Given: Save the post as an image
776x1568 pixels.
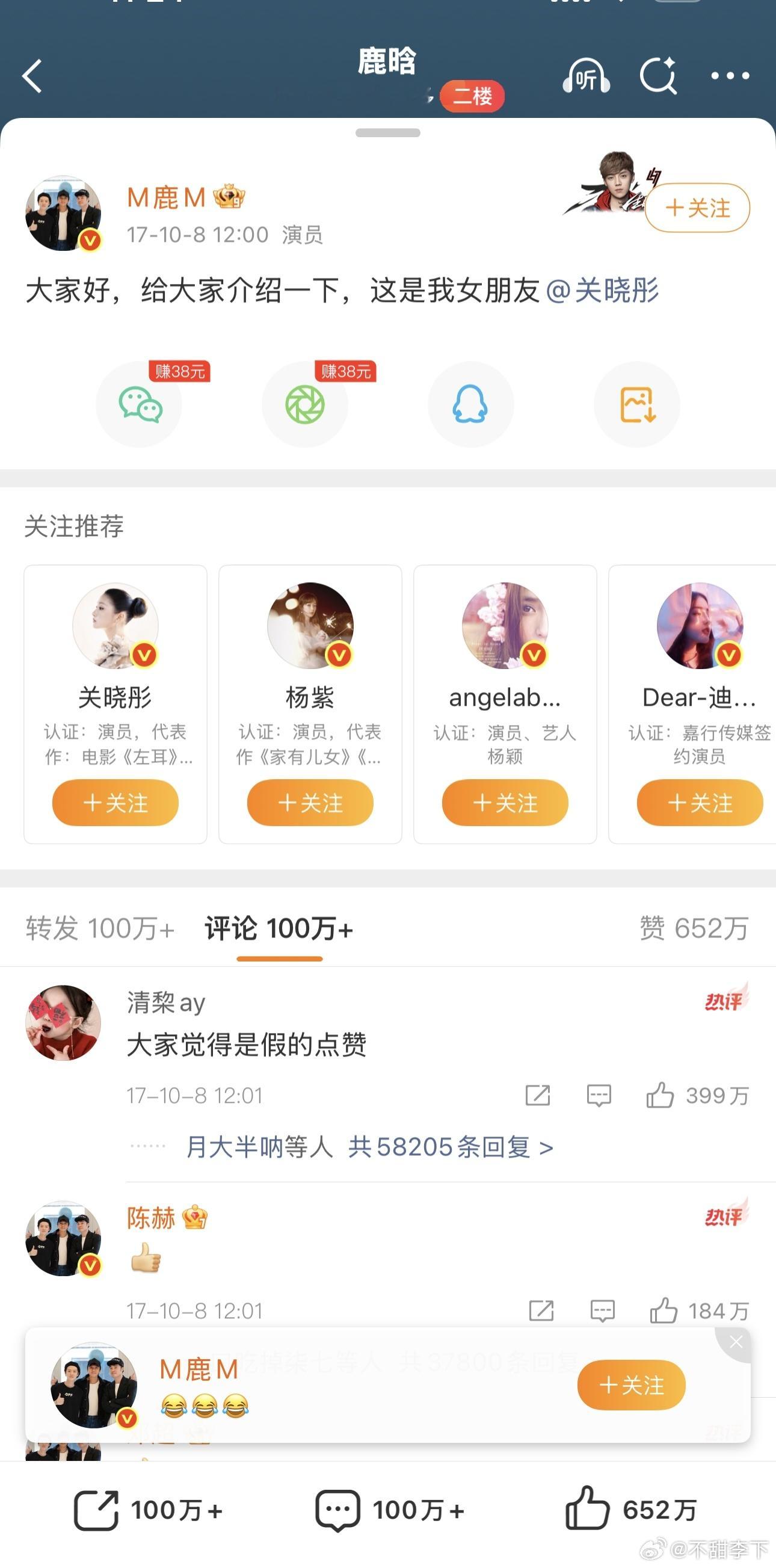Looking at the screenshot, I should pyautogui.click(x=636, y=405).
